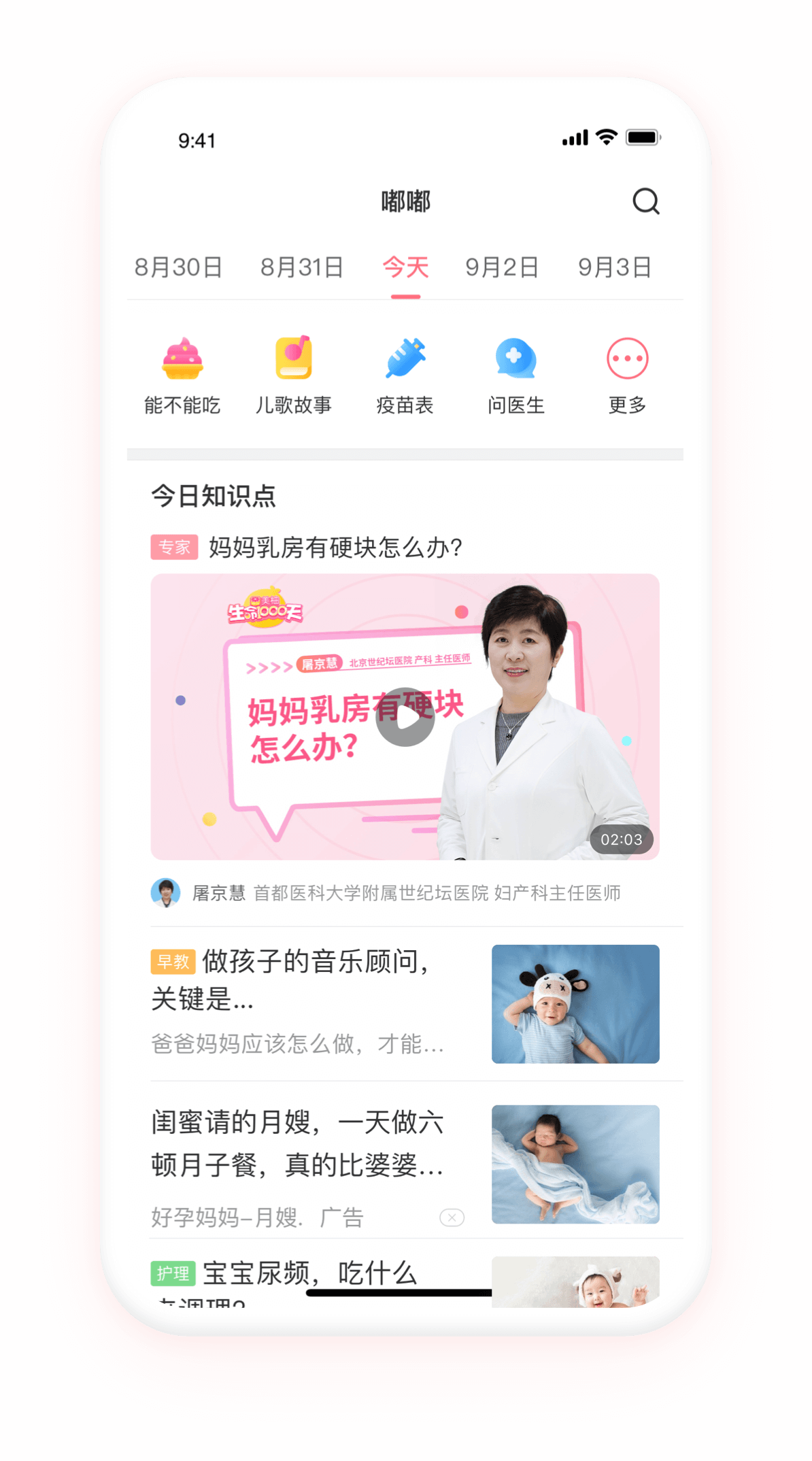The height and width of the screenshot is (1461, 812).
Task: Open the article 宝宝尿频，吃什么
Action: [x=405, y=1281]
